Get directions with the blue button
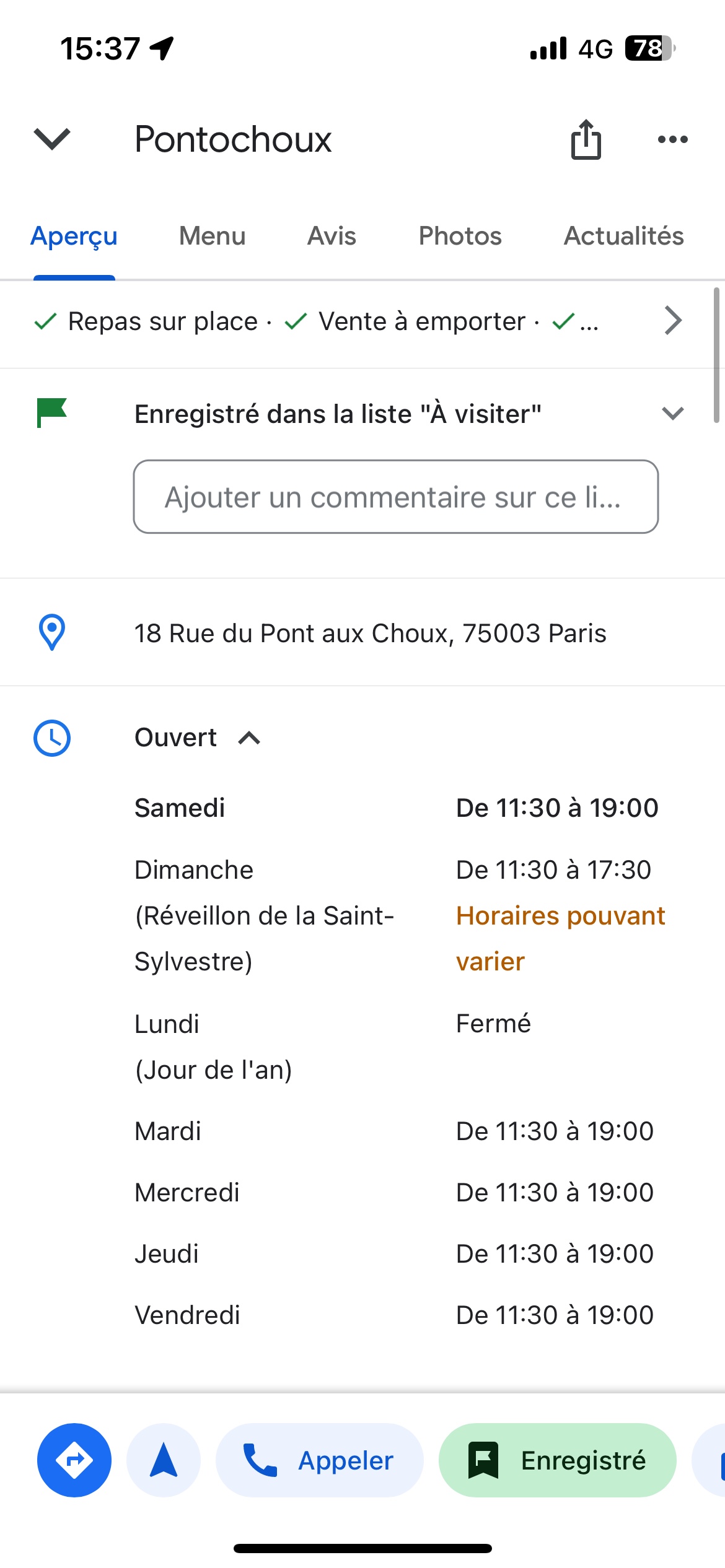725x1568 pixels. click(x=74, y=1460)
